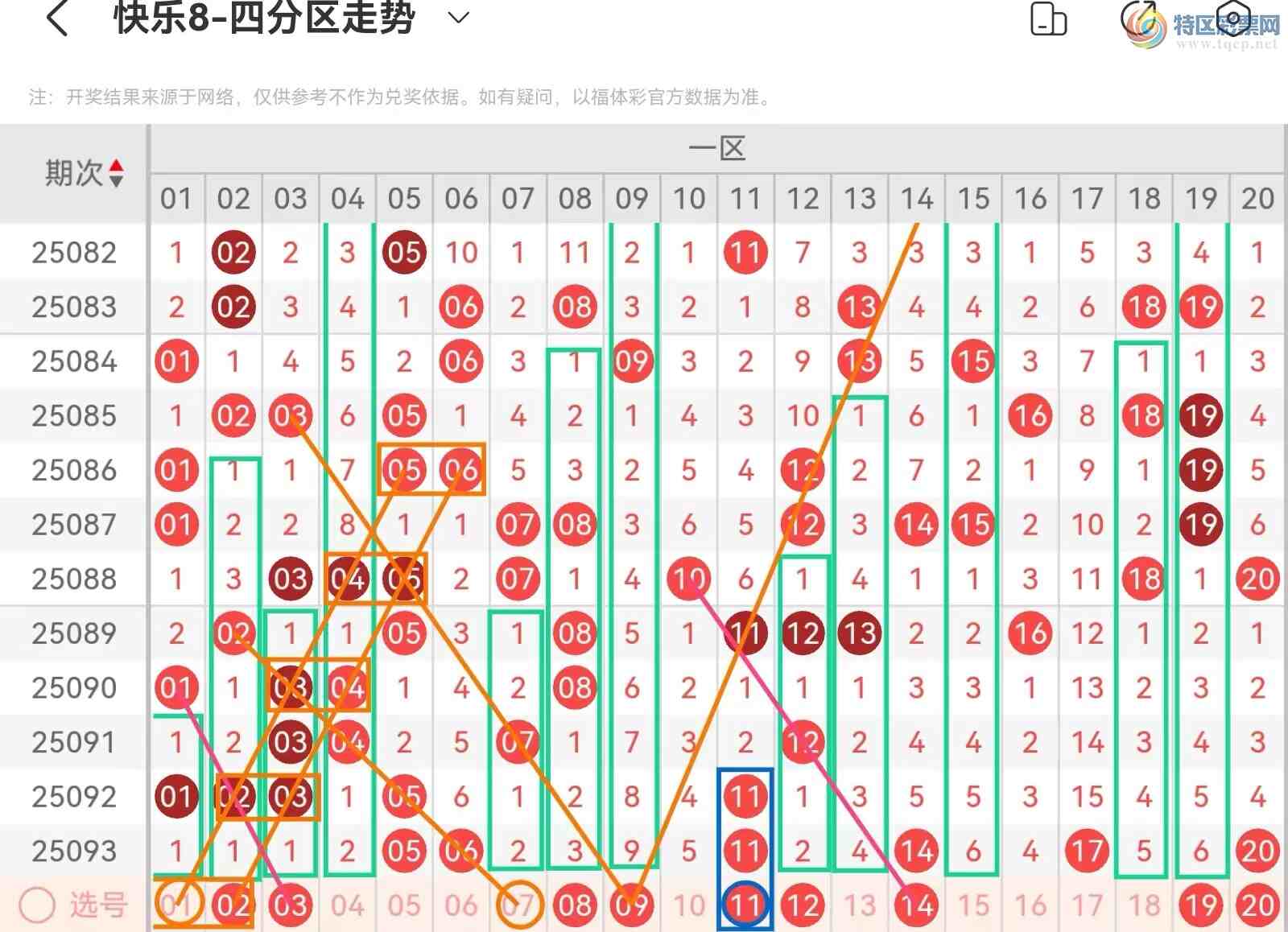Toggle number 08 in the 选号 row
Screen dimensions: 1288x932
tap(575, 905)
